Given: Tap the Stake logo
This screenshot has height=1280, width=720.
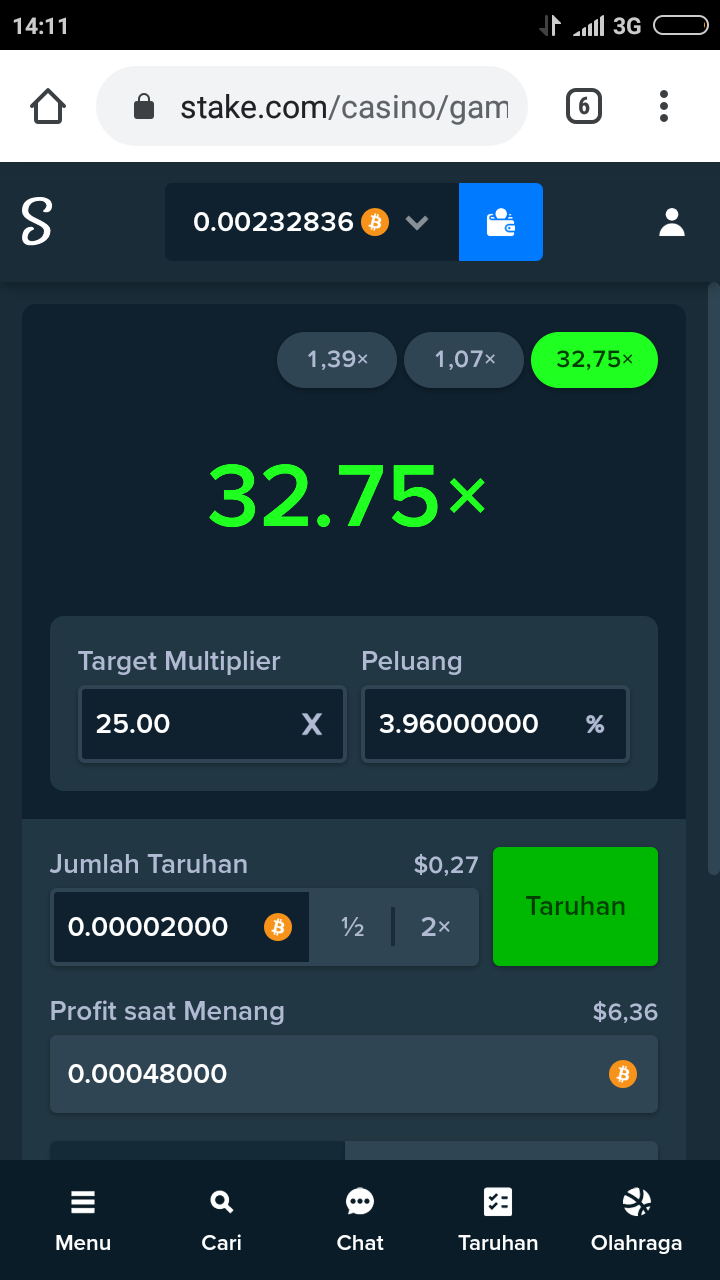Looking at the screenshot, I should (x=37, y=222).
